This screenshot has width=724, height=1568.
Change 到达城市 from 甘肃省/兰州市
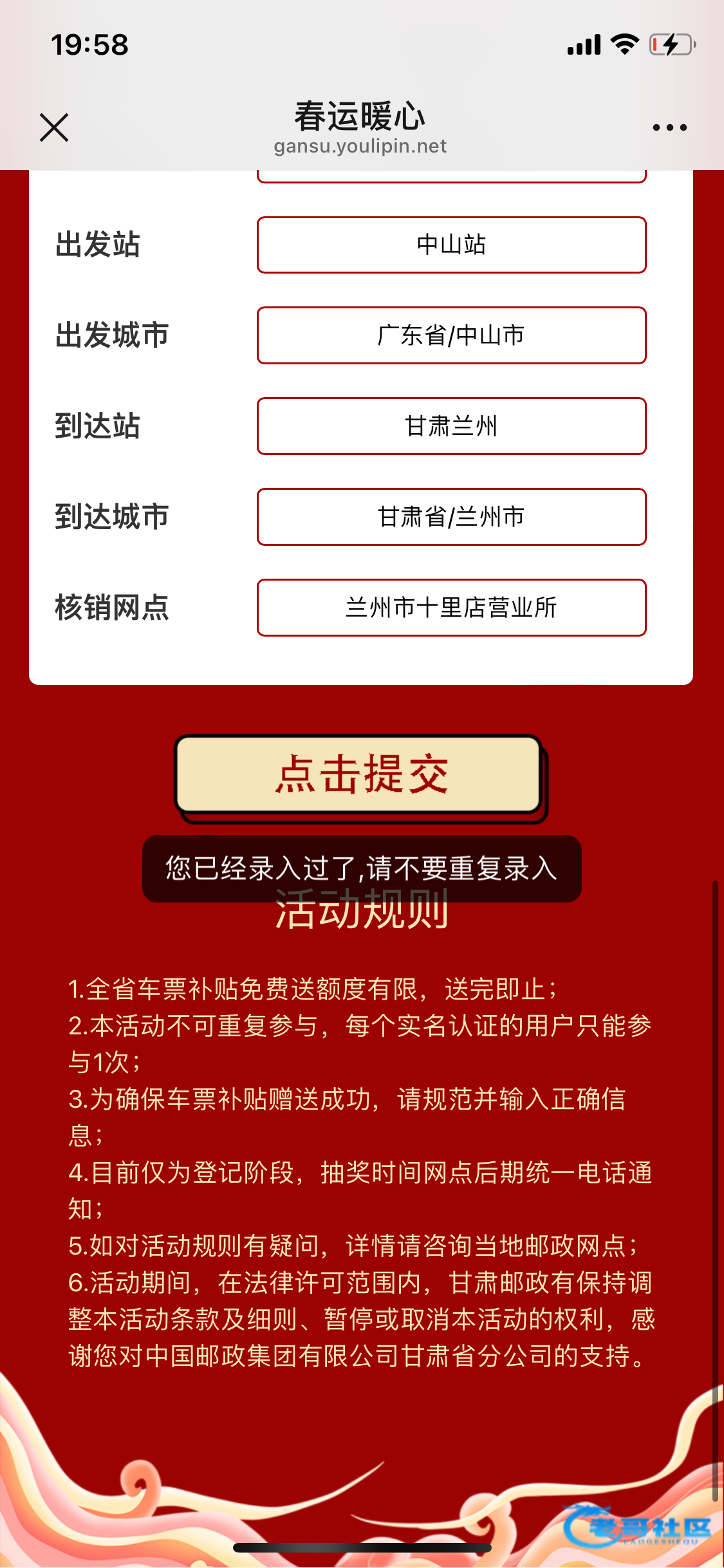(451, 517)
